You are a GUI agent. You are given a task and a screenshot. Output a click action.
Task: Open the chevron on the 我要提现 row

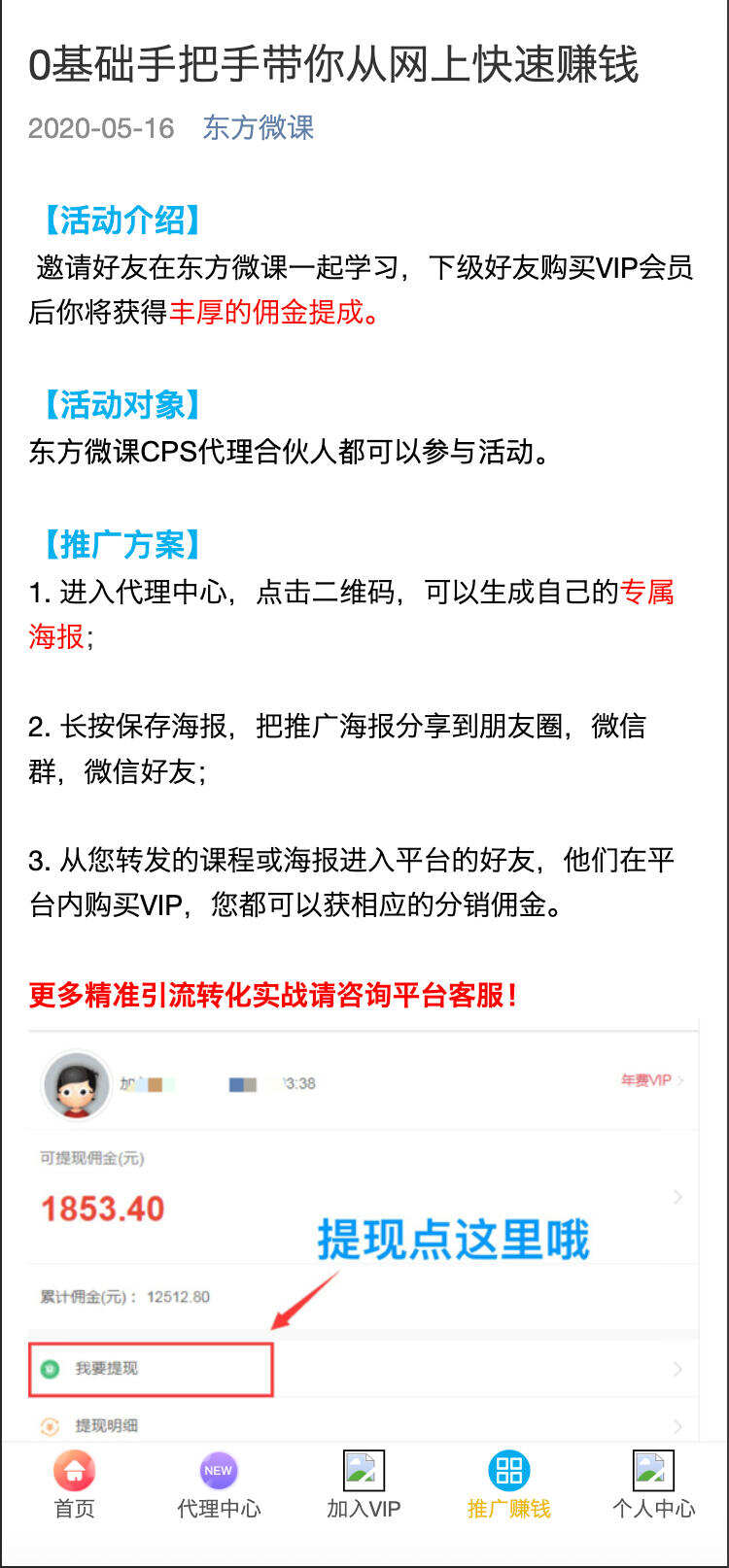pos(677,1369)
